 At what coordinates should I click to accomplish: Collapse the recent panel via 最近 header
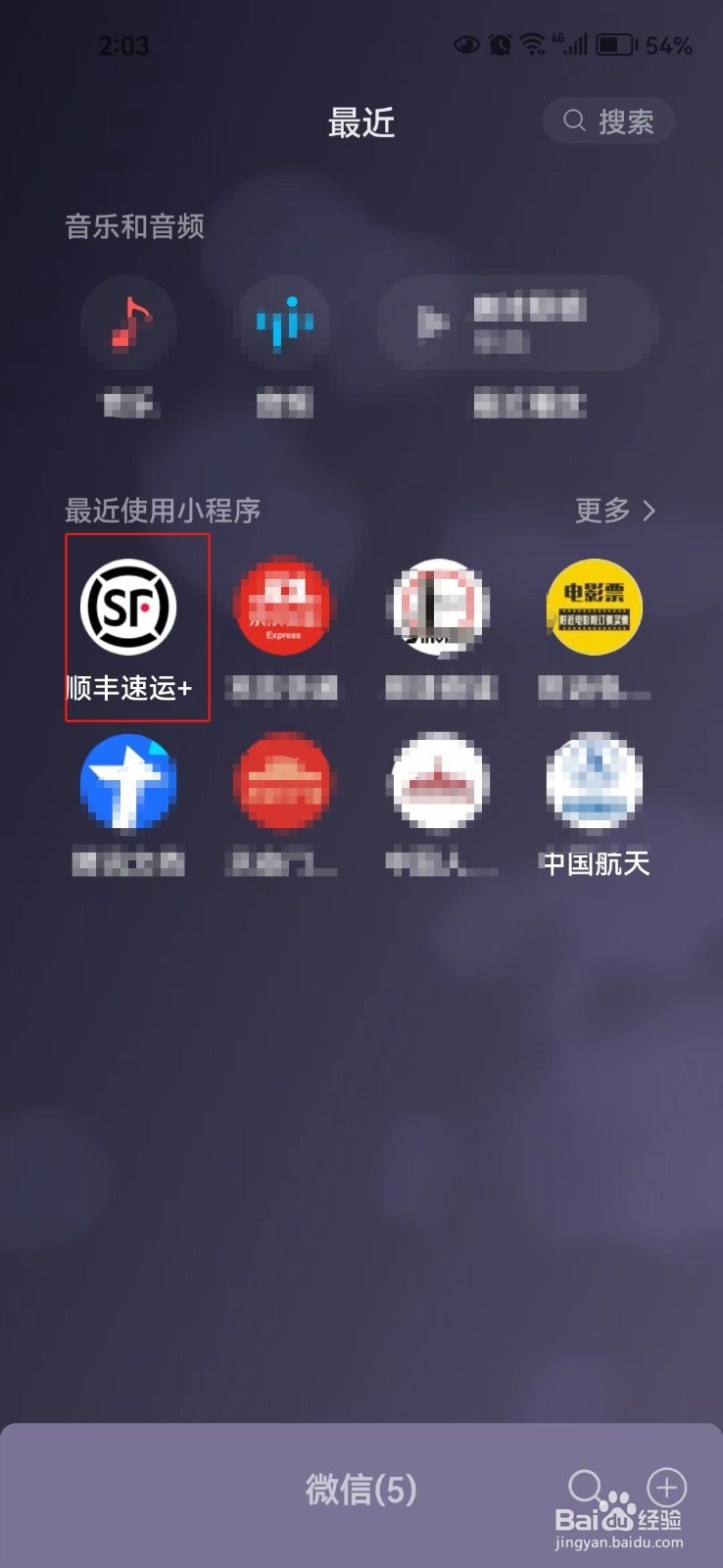361,122
